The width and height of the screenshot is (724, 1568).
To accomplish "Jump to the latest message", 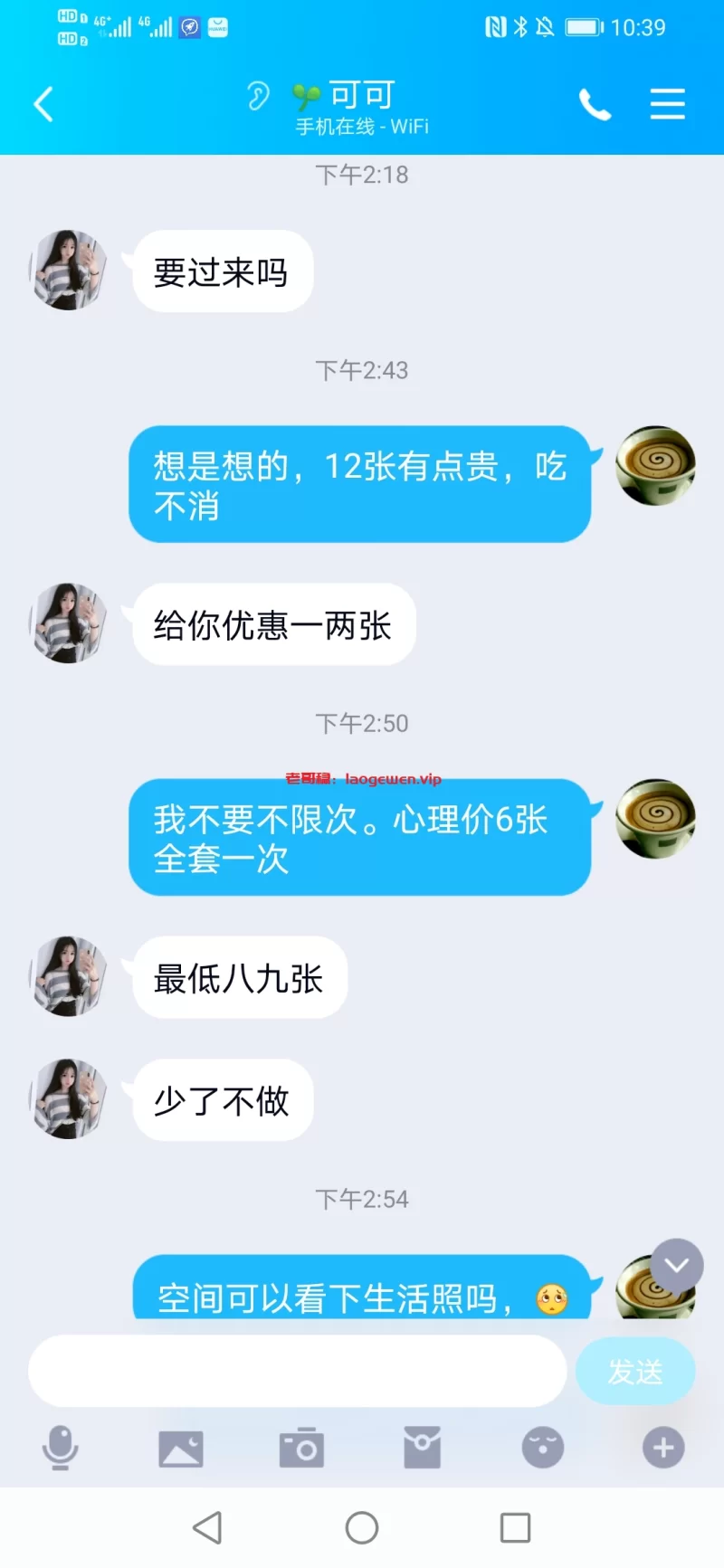I will click(677, 1266).
